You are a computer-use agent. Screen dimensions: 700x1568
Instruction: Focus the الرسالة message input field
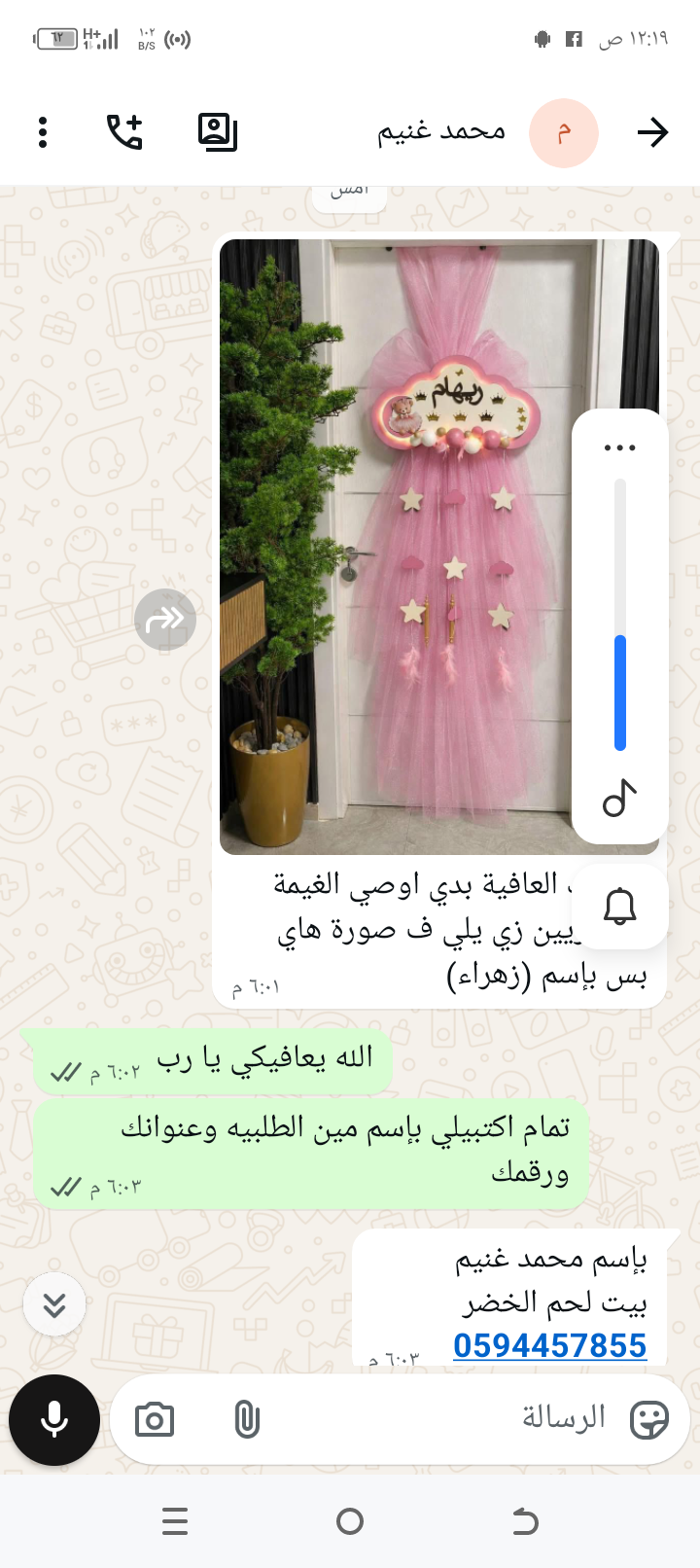click(437, 1418)
